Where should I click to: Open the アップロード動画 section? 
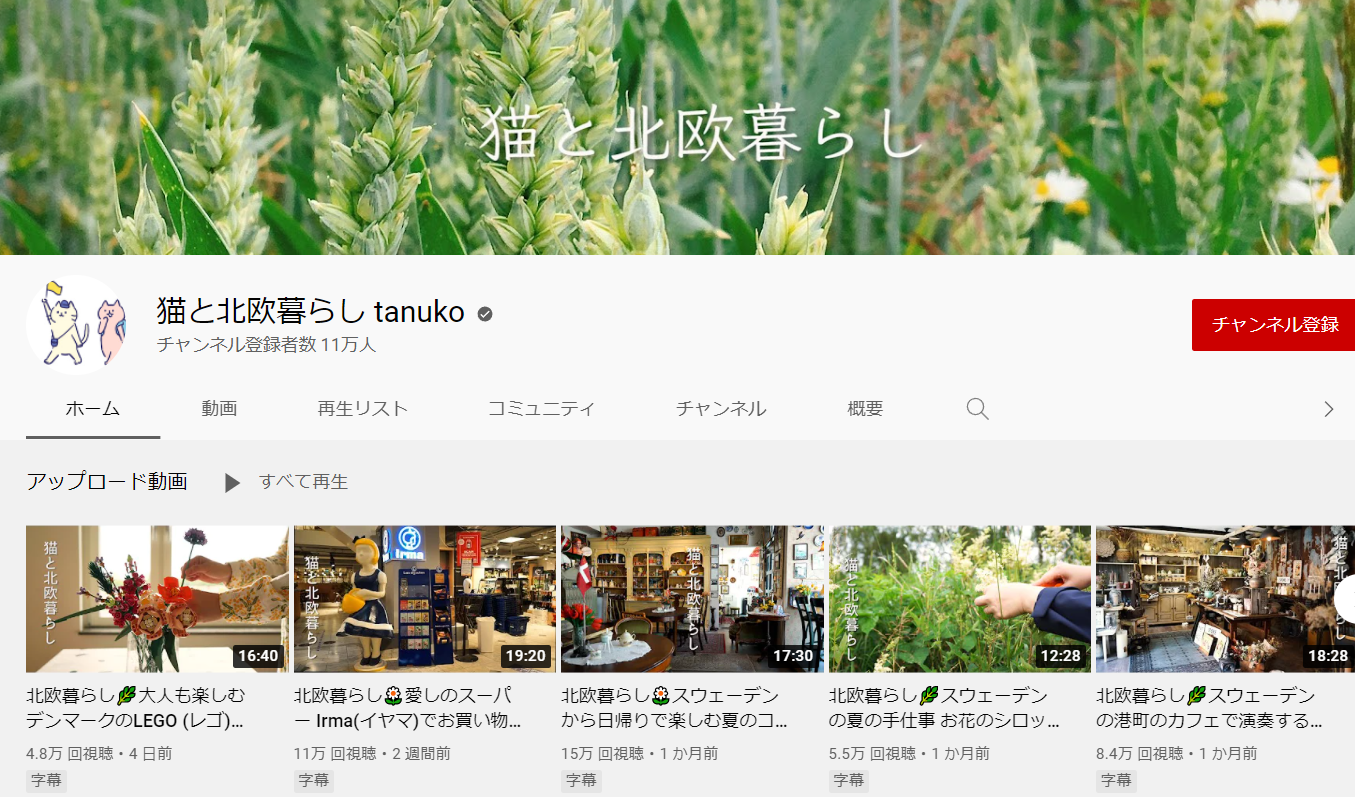tap(107, 481)
